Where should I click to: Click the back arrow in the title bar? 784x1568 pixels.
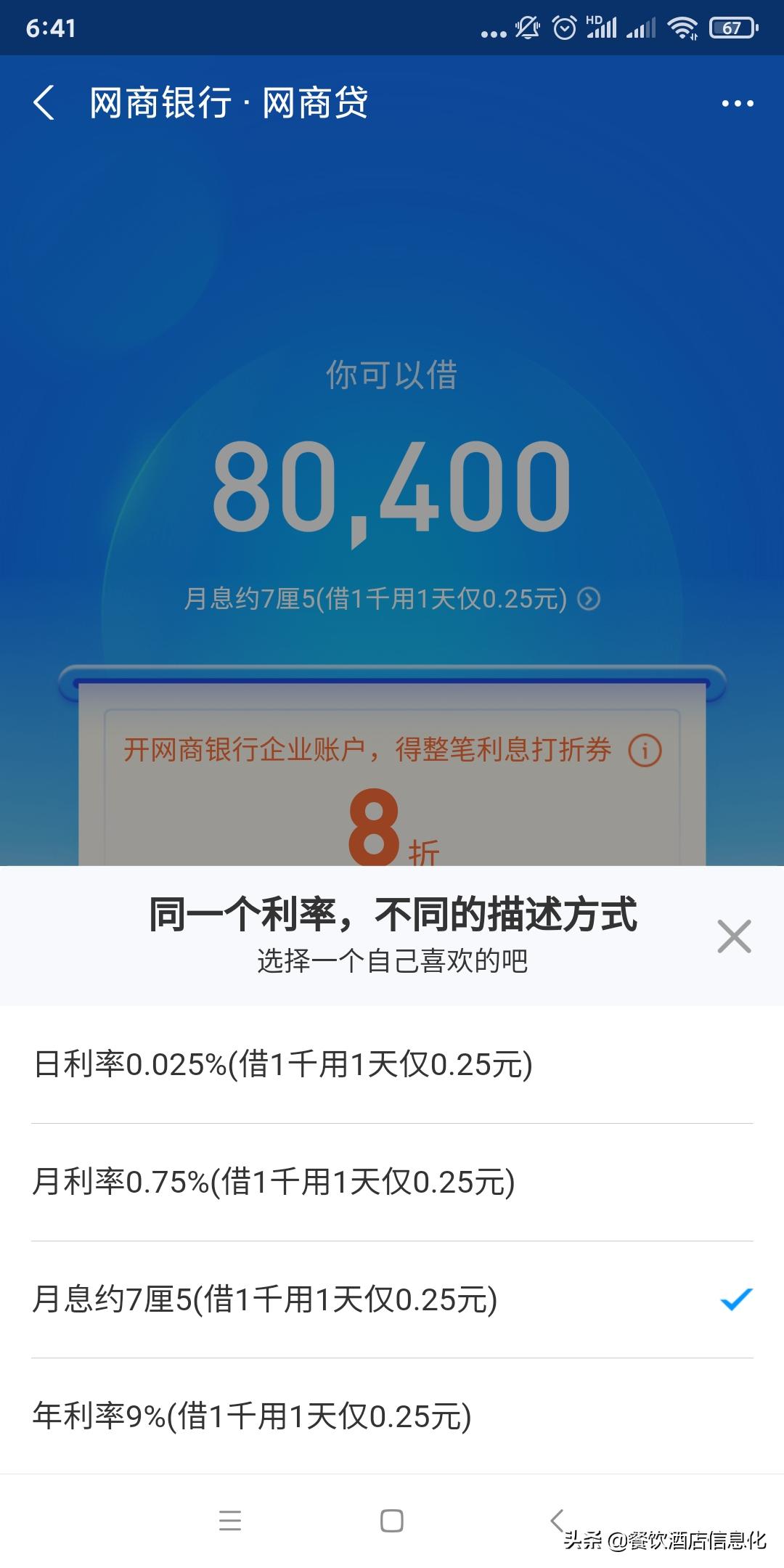45,102
